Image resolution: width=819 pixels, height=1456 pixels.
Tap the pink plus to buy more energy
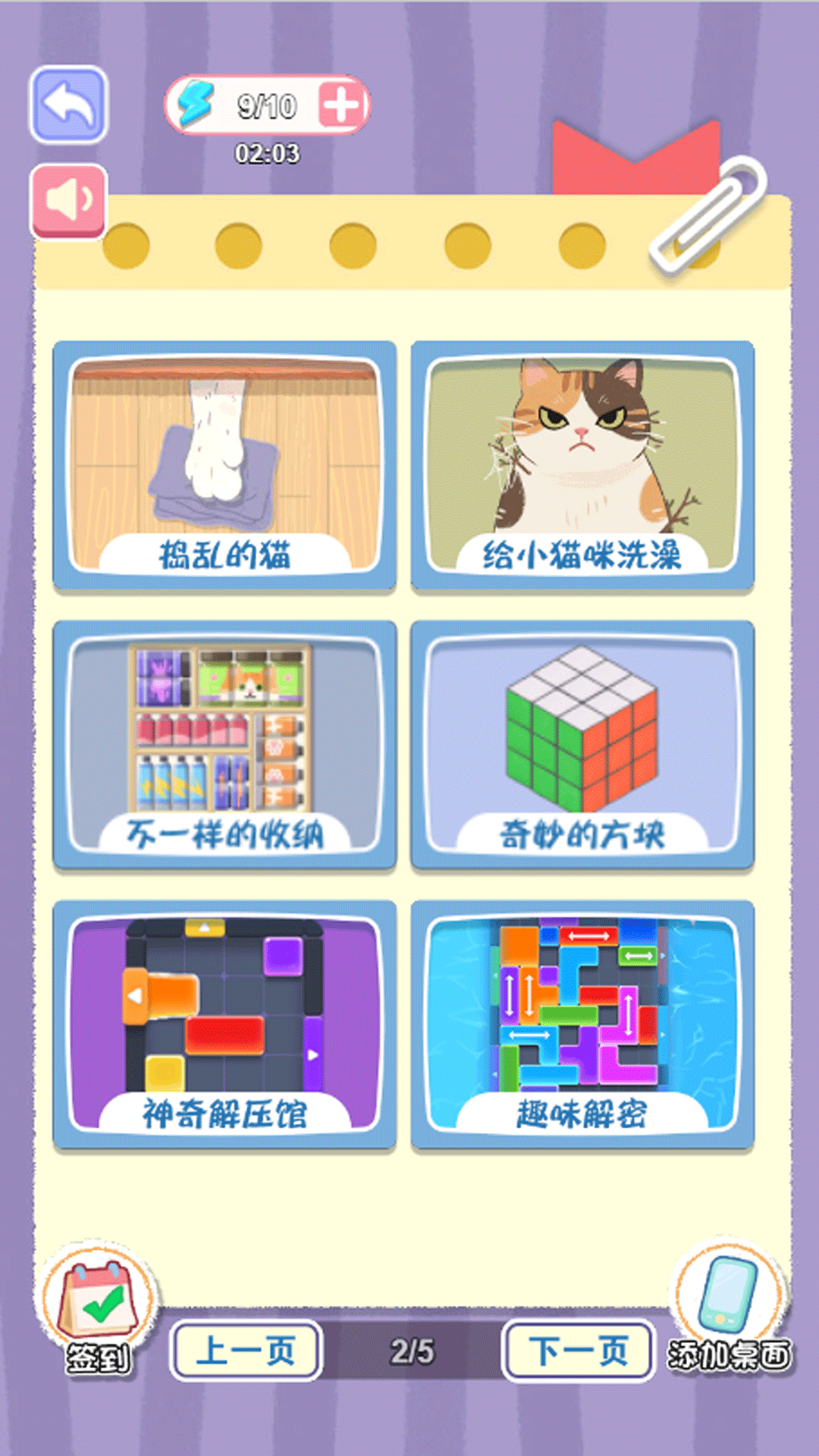[340, 103]
